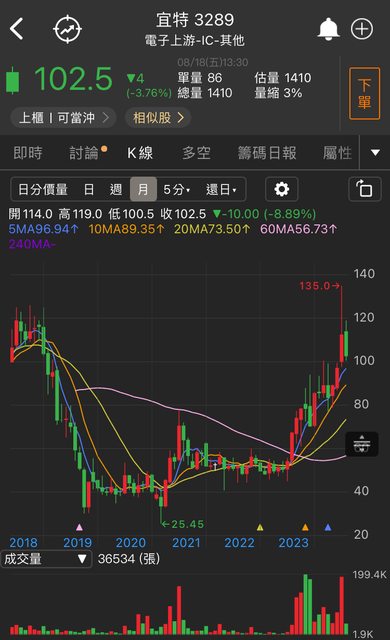Switch to the 籌碼日報 tab
390x640 pixels.
[267, 153]
